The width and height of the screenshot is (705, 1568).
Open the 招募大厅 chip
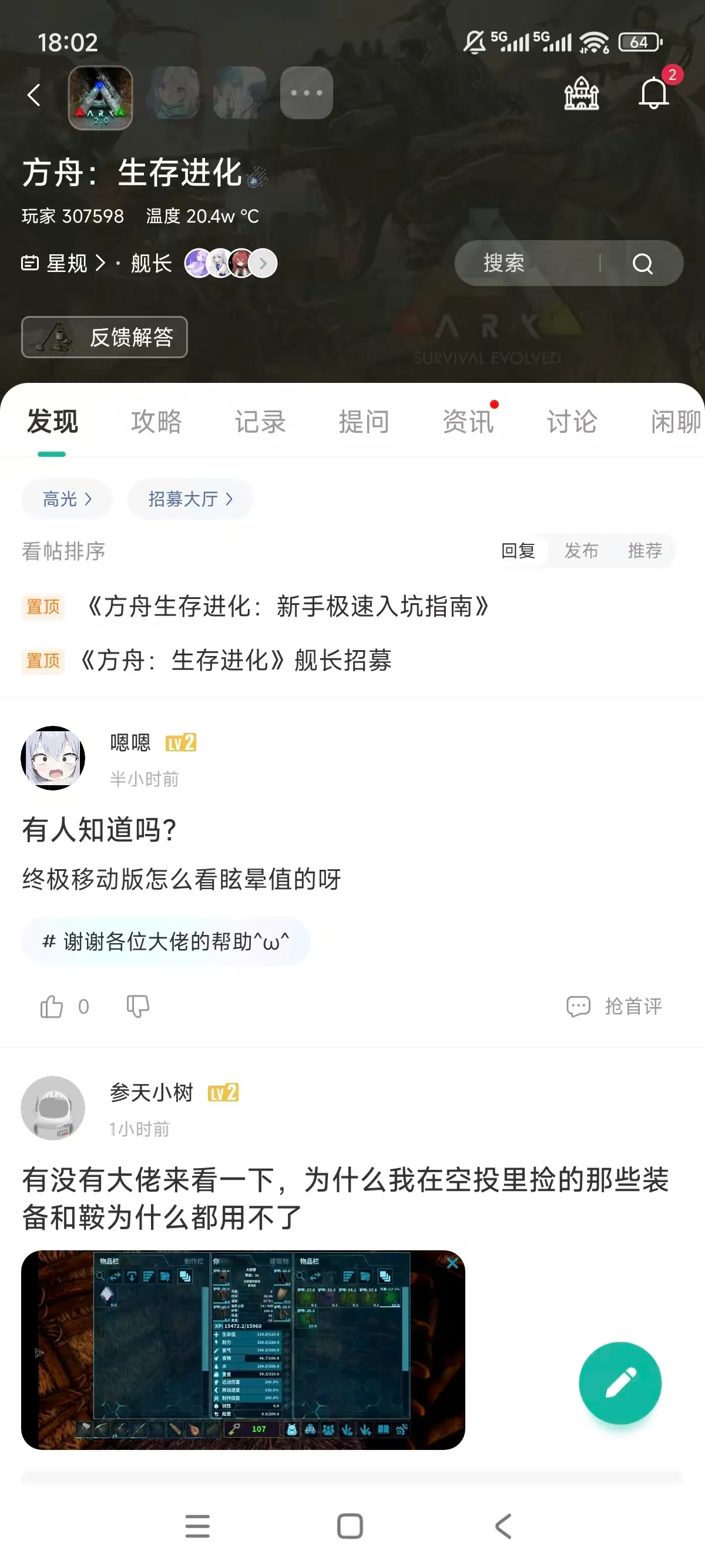tap(190, 499)
